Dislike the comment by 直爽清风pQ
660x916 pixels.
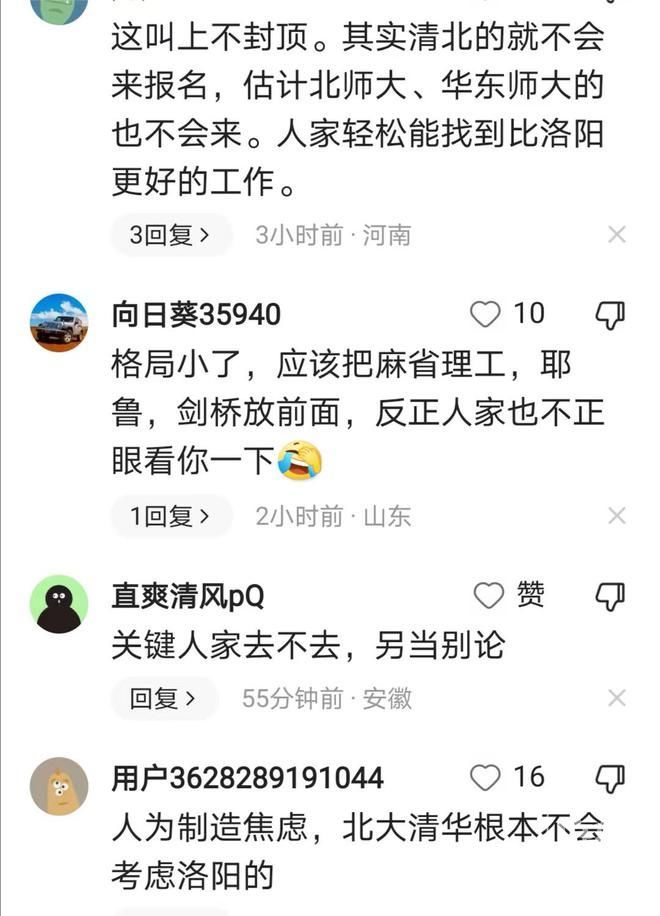coord(610,597)
